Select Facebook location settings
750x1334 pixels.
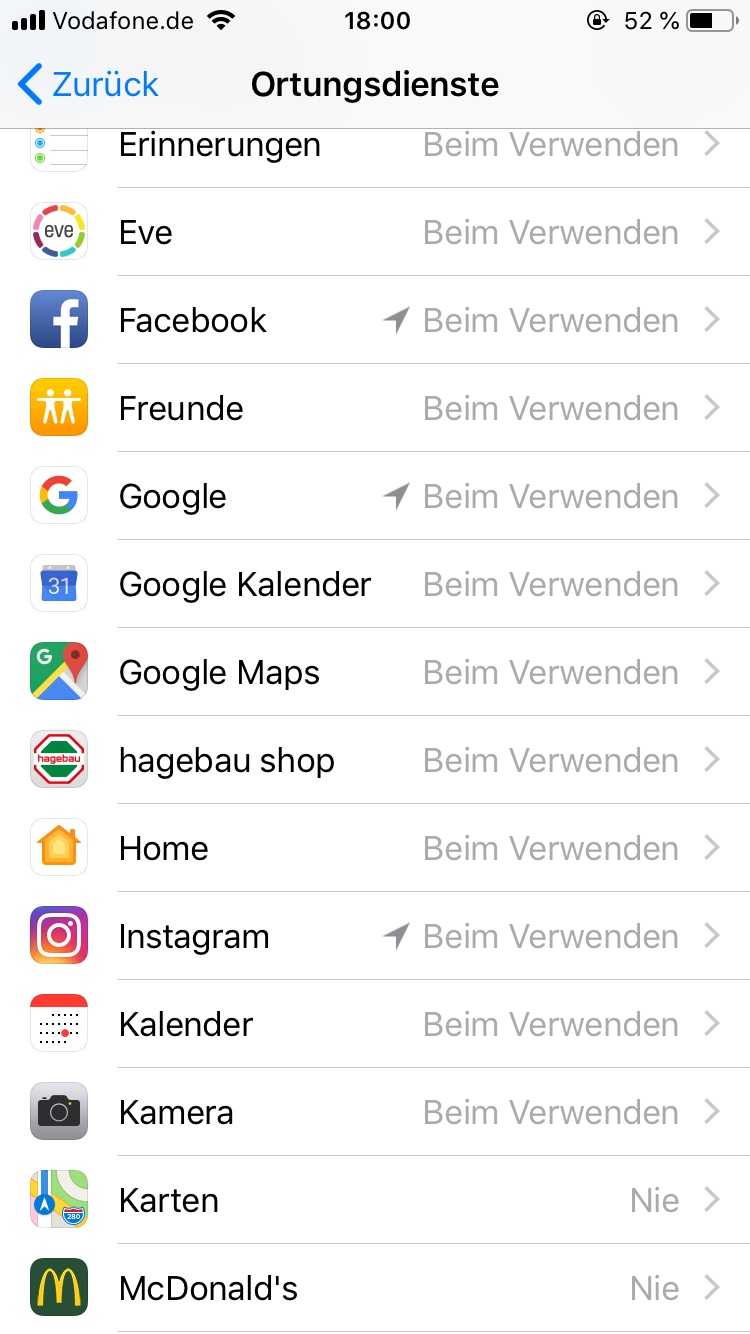point(375,320)
